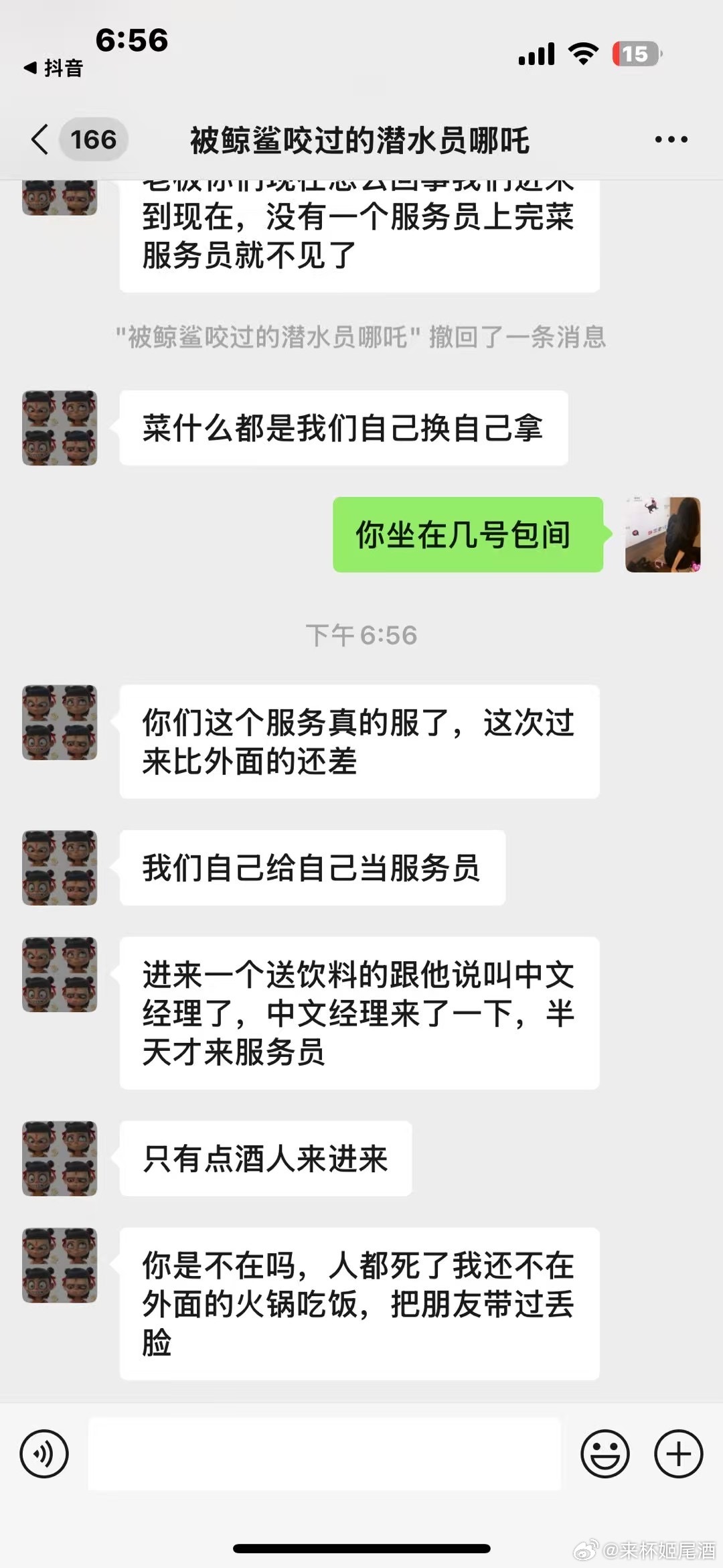The image size is (723, 1568).
Task: Switch to voice message input
Action: click(44, 1454)
